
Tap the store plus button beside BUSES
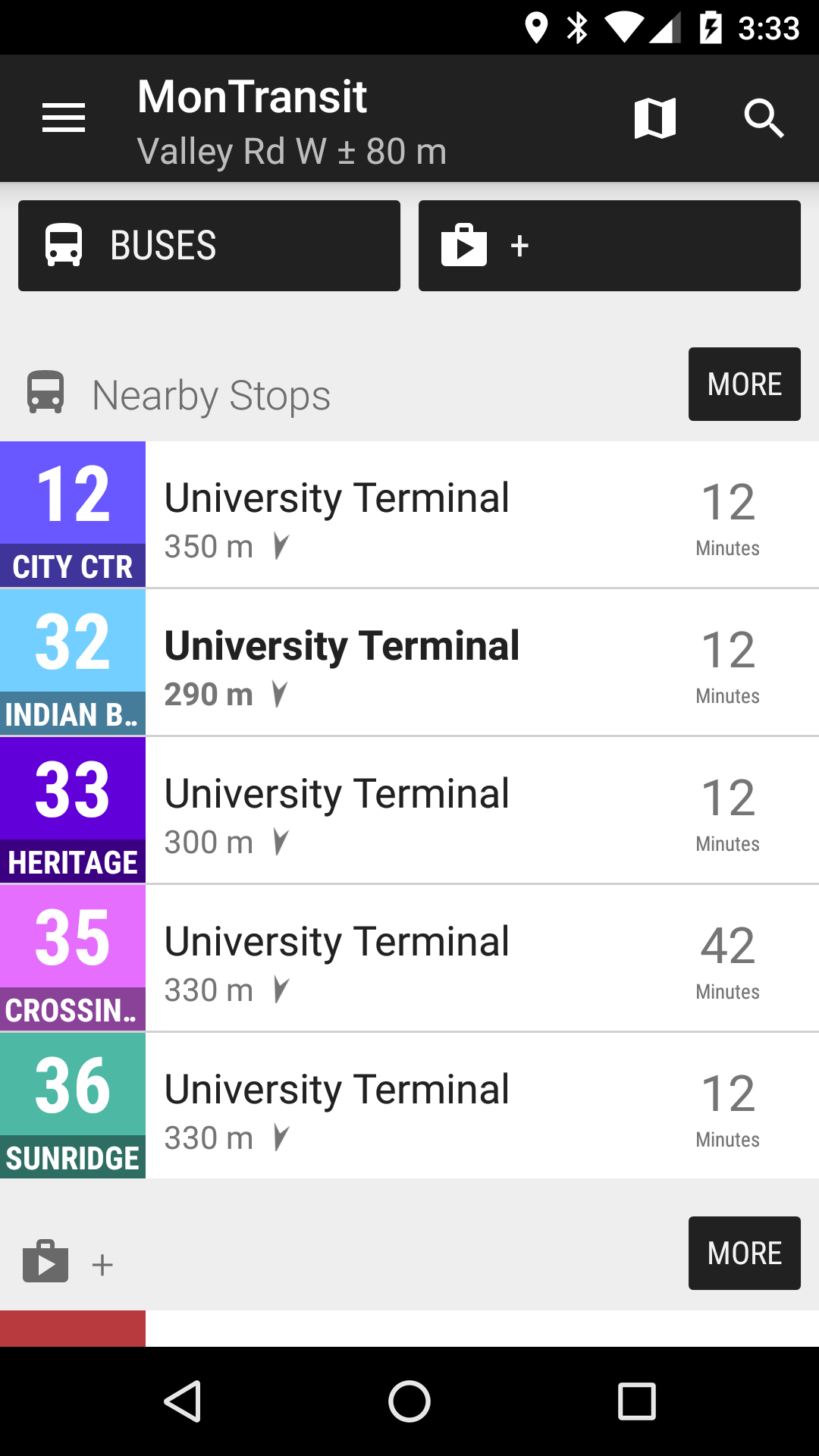coord(610,246)
